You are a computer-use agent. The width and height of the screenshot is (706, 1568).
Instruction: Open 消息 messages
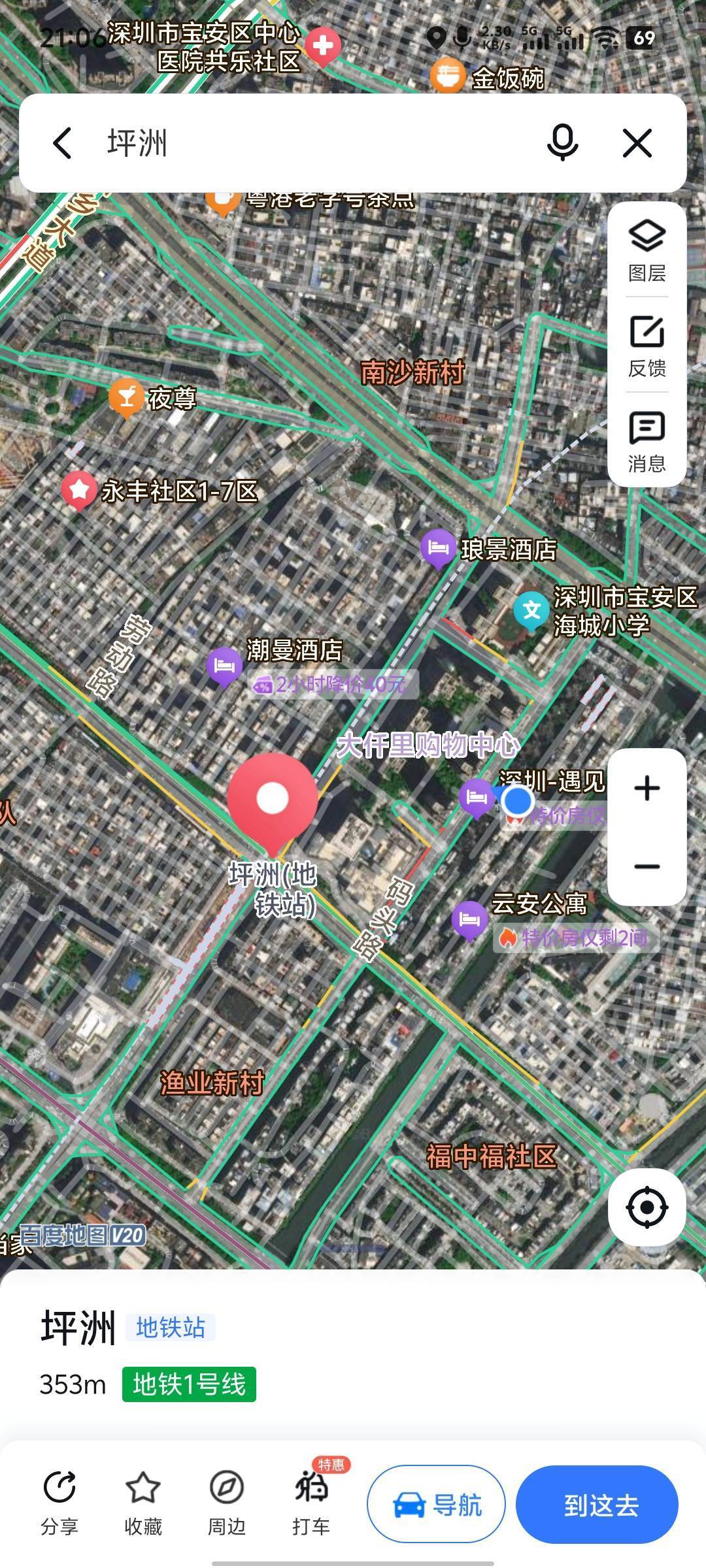click(647, 442)
